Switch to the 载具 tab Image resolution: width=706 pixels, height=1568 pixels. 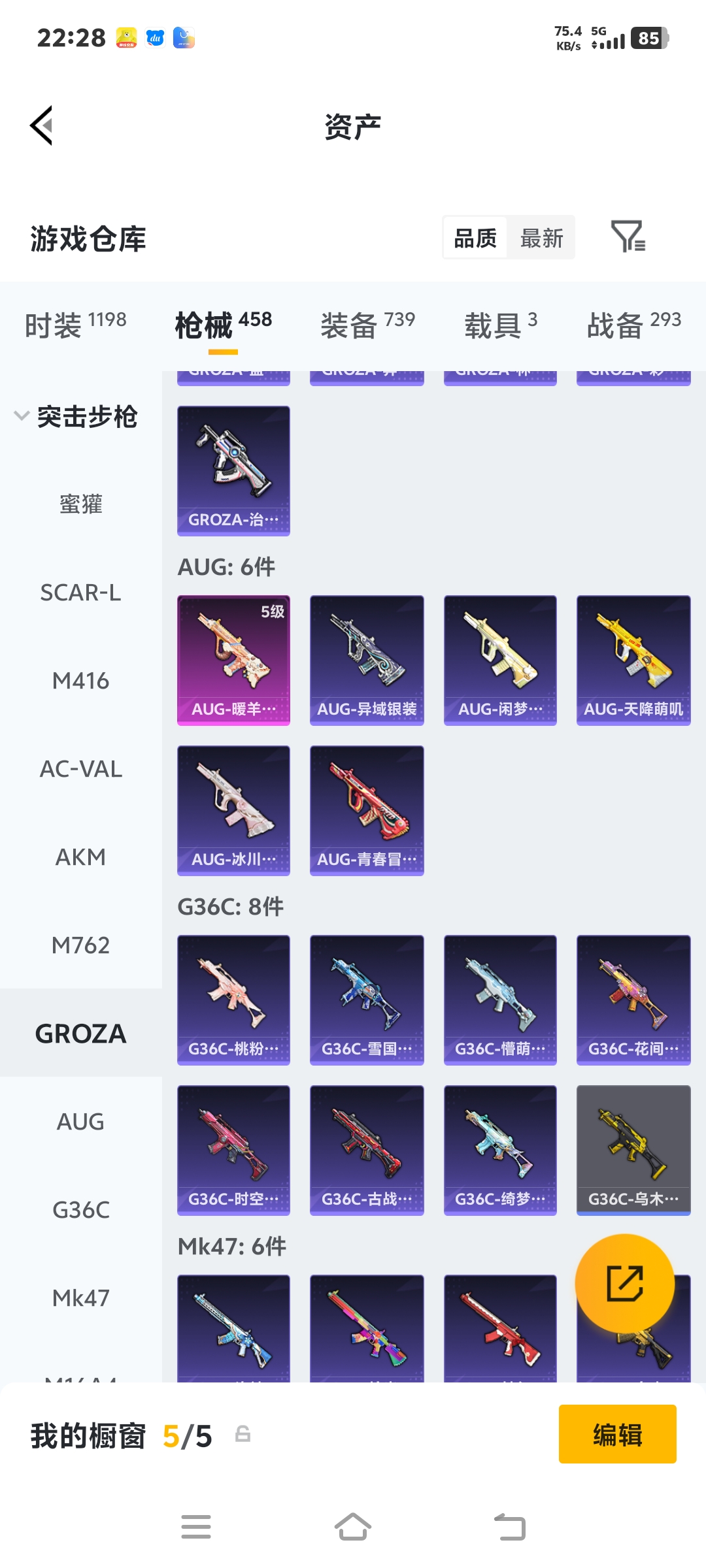point(501,324)
